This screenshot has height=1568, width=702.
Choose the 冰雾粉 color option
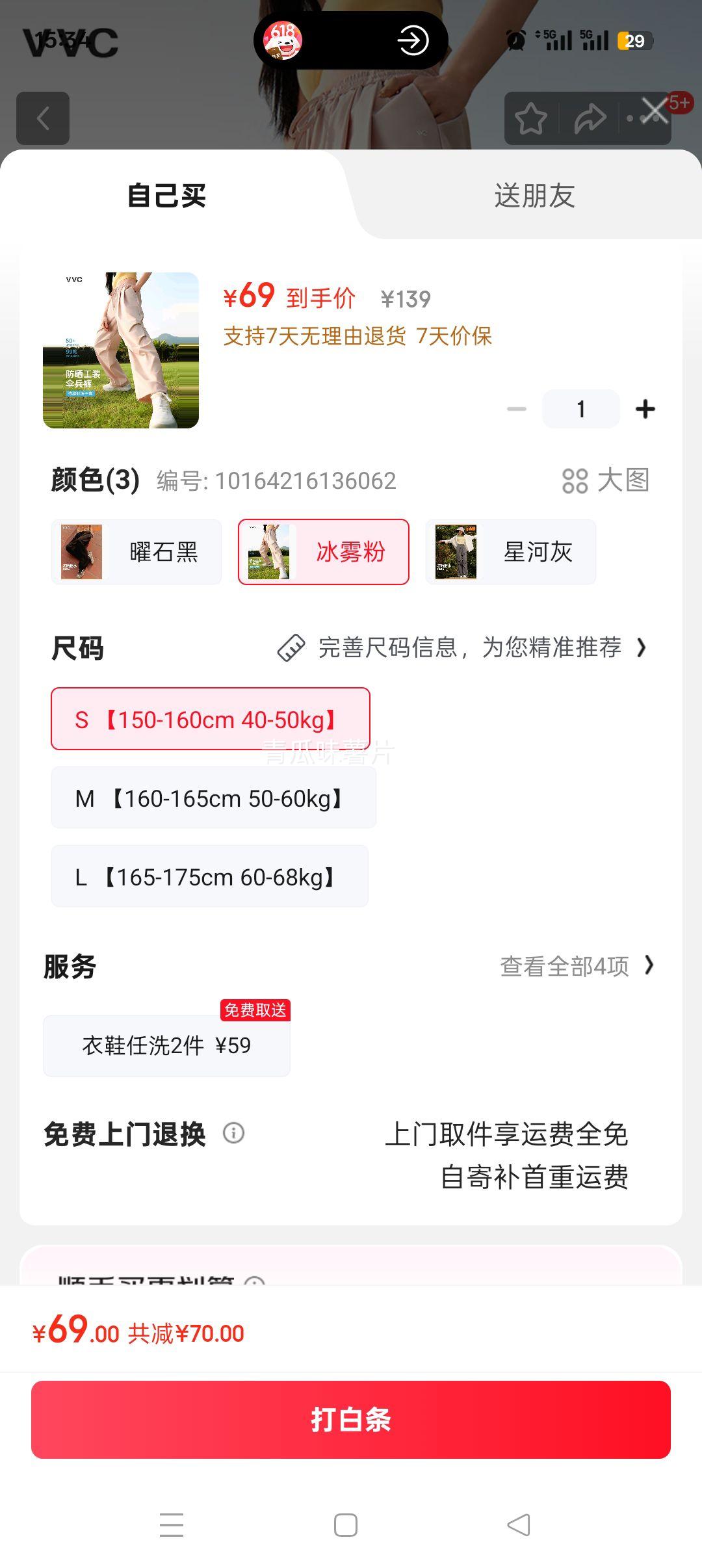324,552
